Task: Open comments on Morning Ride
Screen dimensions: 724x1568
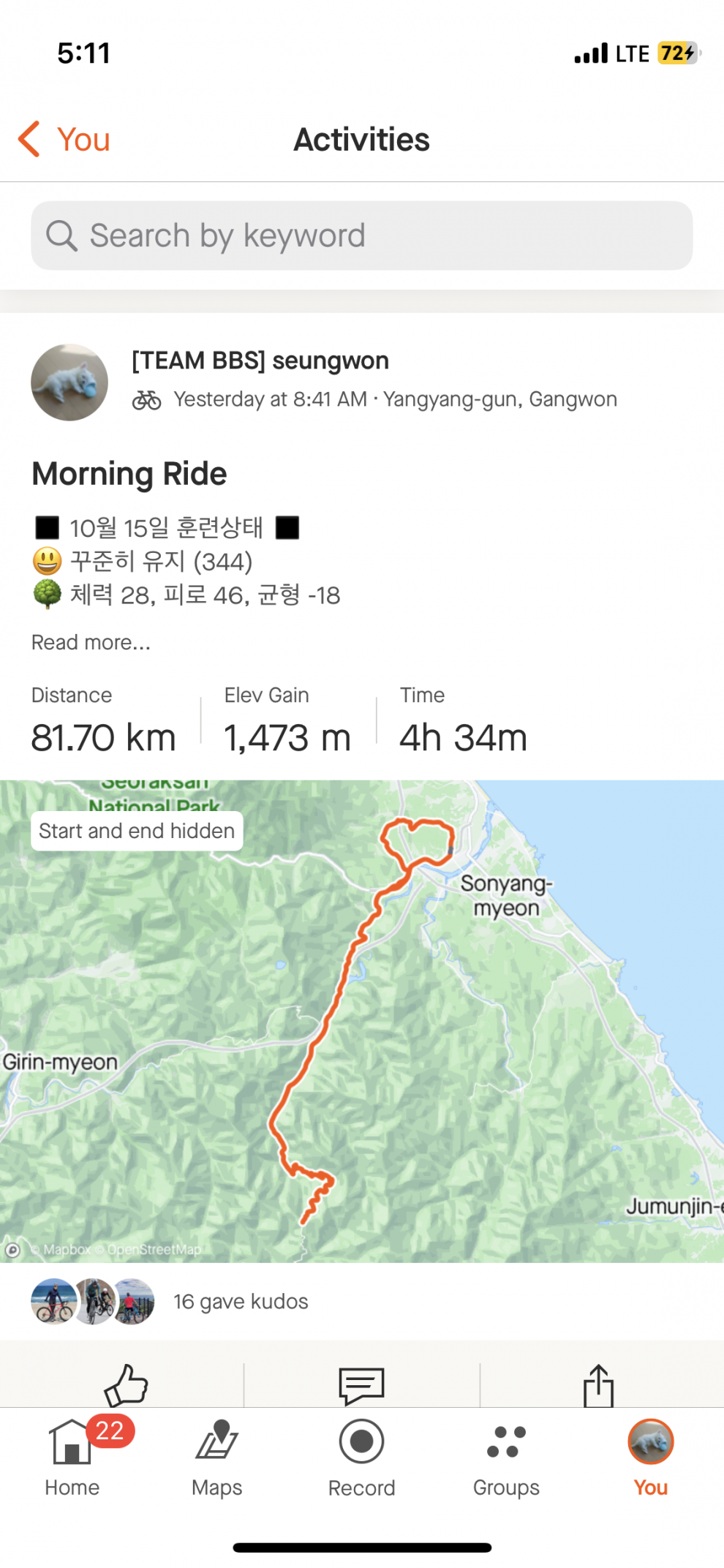Action: click(x=361, y=1385)
